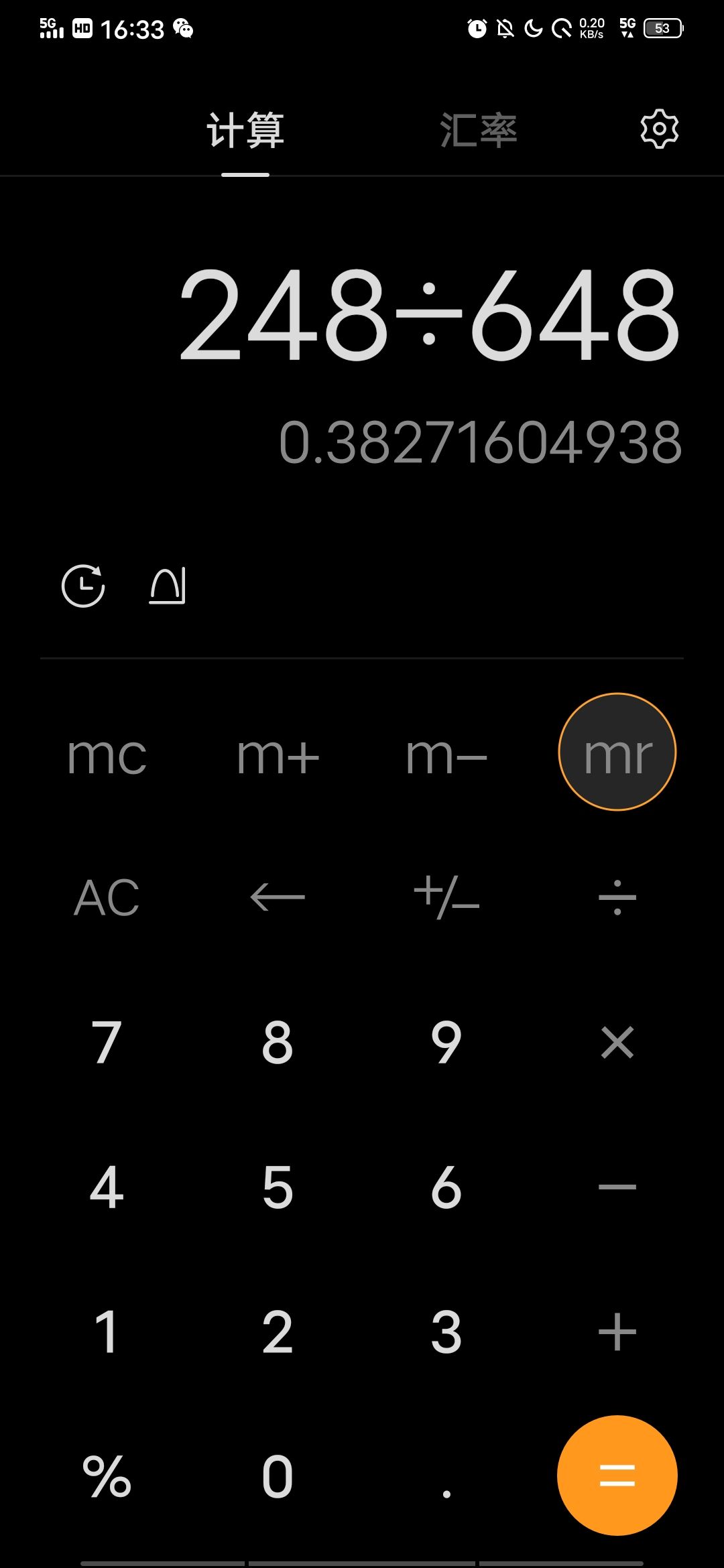Tap the percent key
The width and height of the screenshot is (724, 1568).
click(x=107, y=1474)
